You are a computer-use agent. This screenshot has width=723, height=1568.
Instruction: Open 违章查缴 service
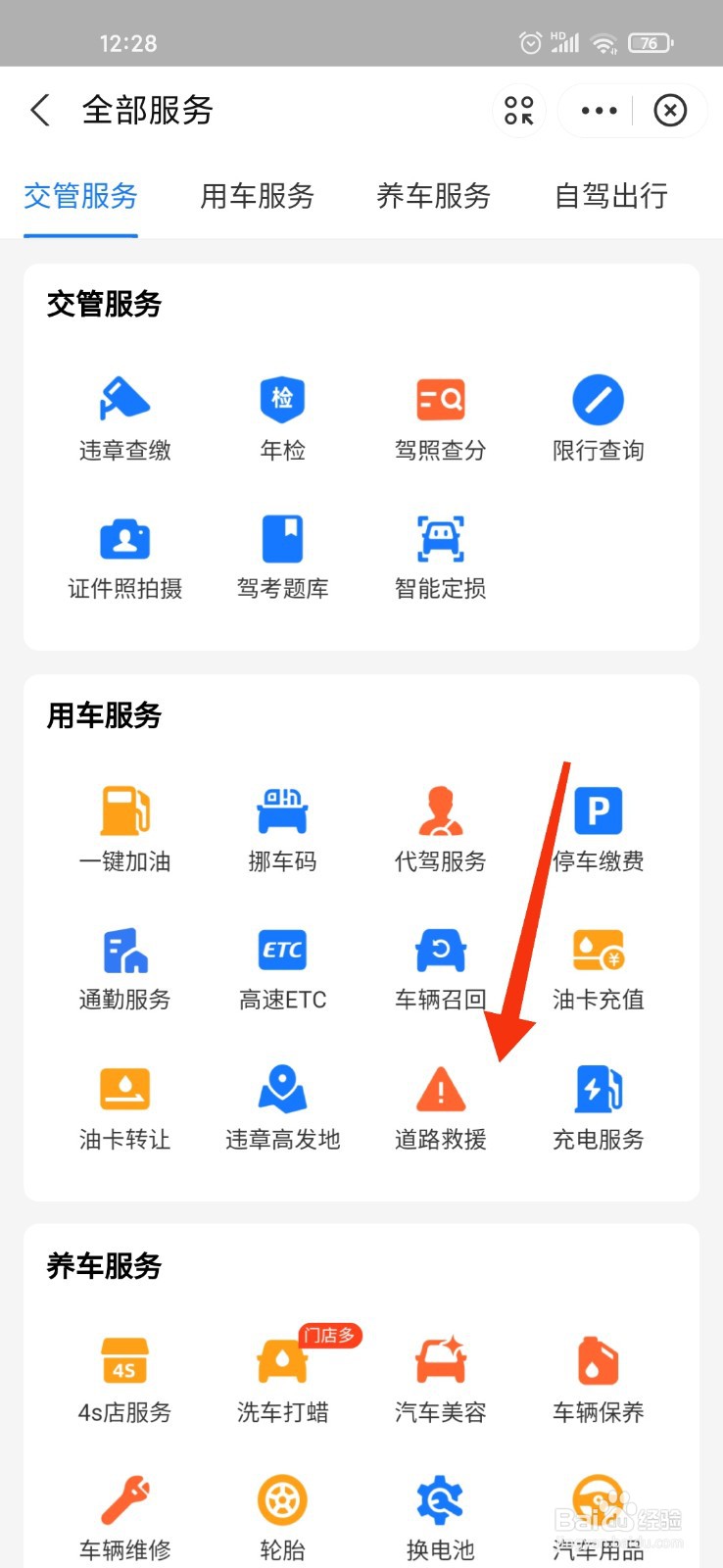click(125, 419)
